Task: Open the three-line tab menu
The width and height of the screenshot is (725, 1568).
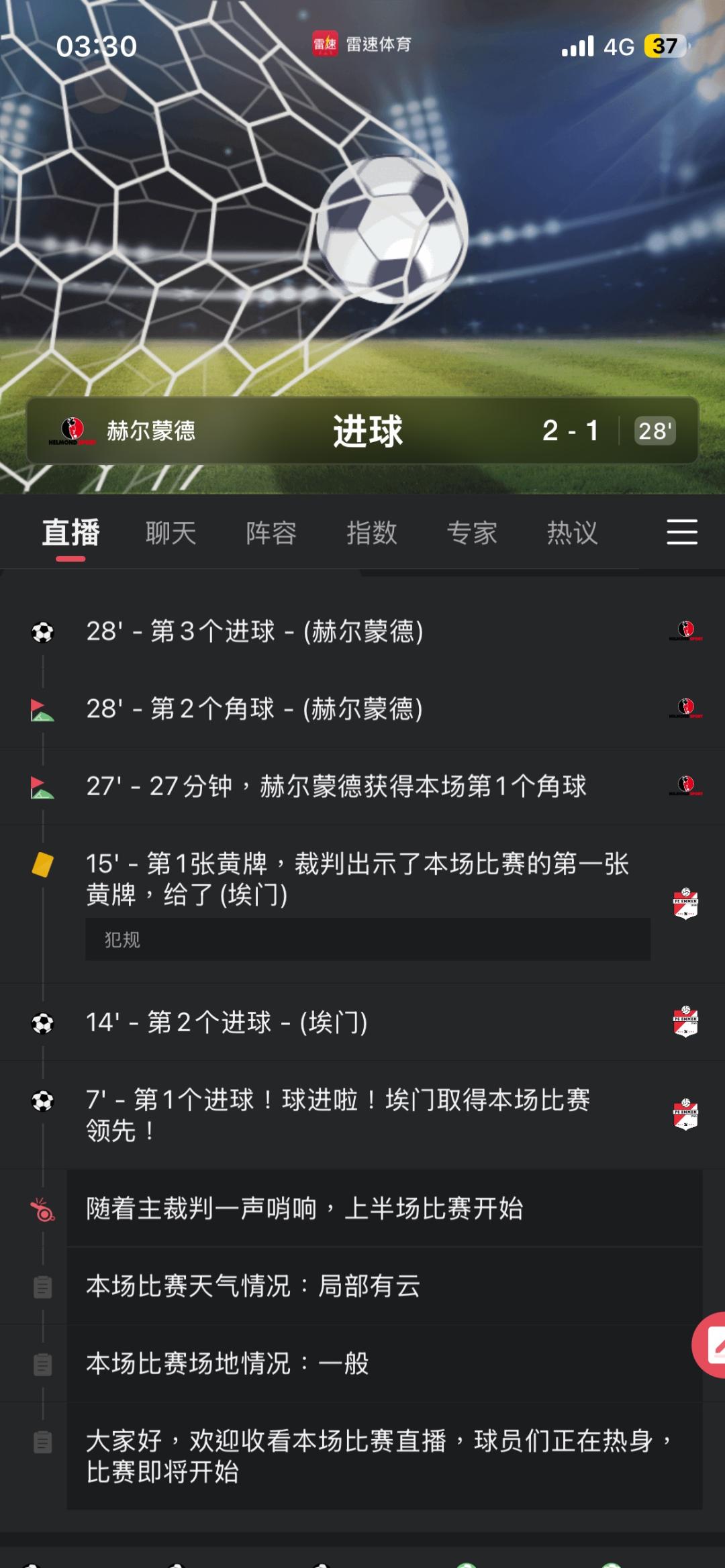Action: [681, 532]
